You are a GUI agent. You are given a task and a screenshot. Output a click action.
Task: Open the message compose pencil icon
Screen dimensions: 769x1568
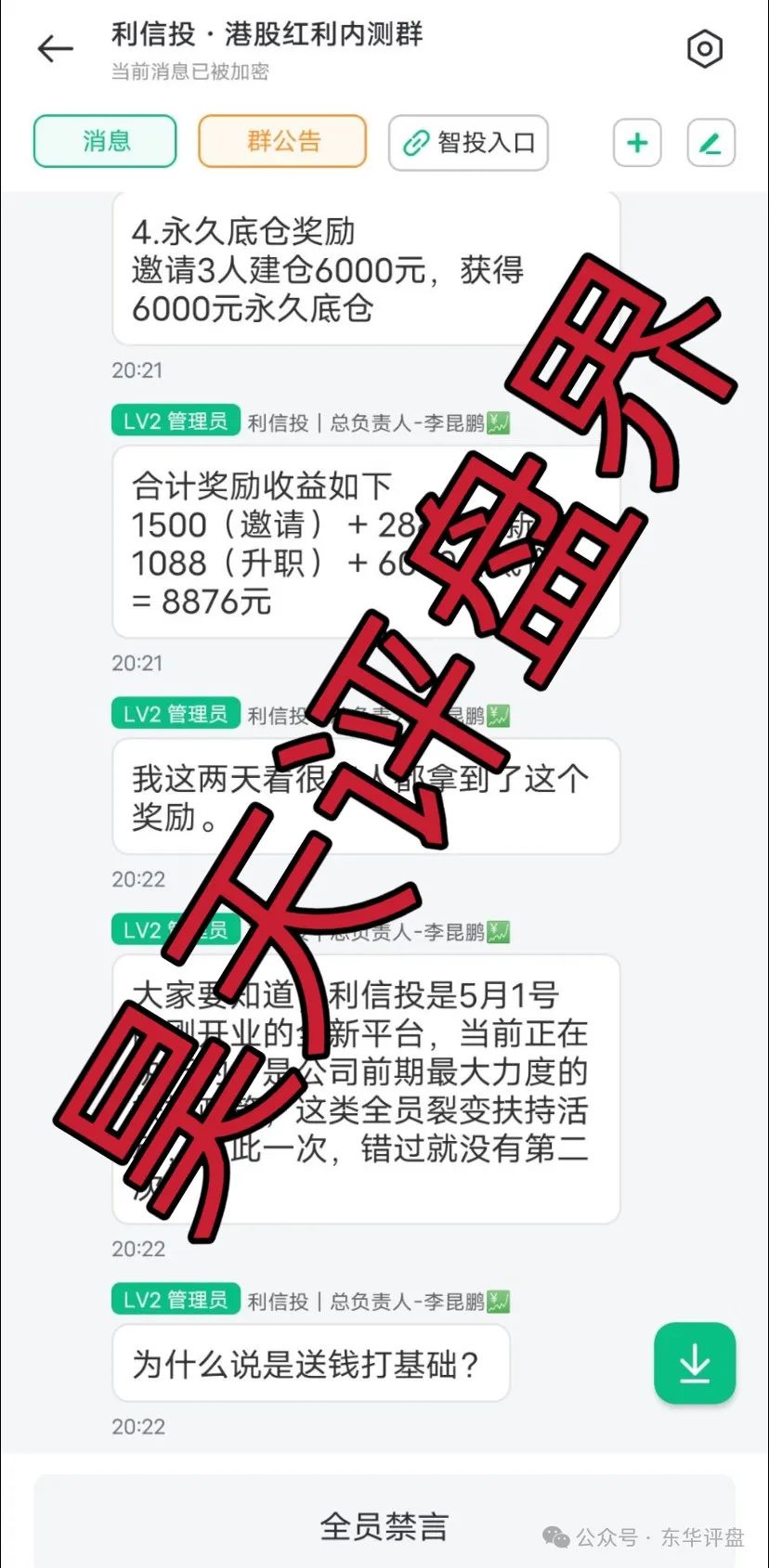coord(711,142)
